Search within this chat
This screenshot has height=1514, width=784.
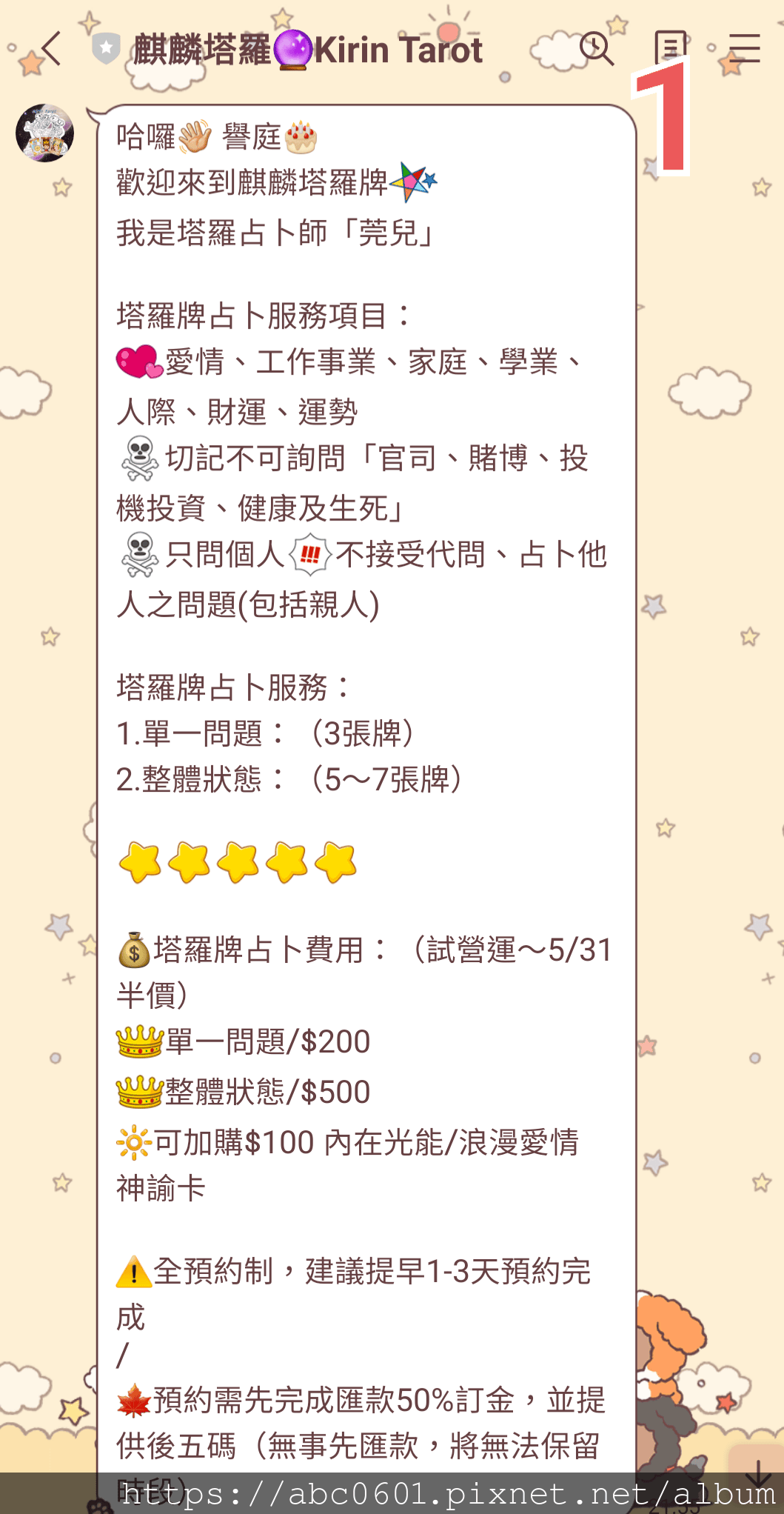click(x=596, y=50)
